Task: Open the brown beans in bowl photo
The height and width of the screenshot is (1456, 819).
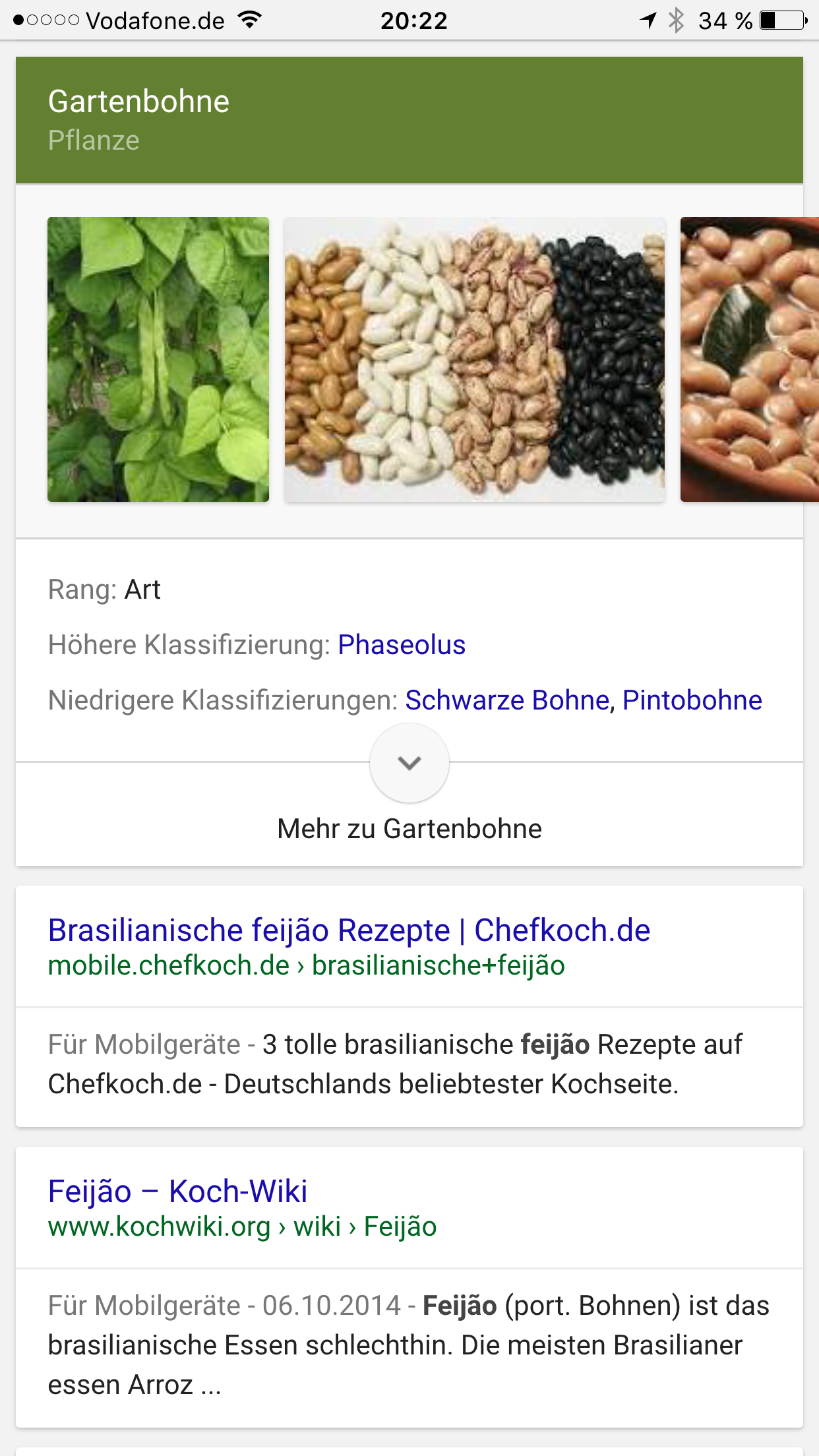Action: click(749, 359)
